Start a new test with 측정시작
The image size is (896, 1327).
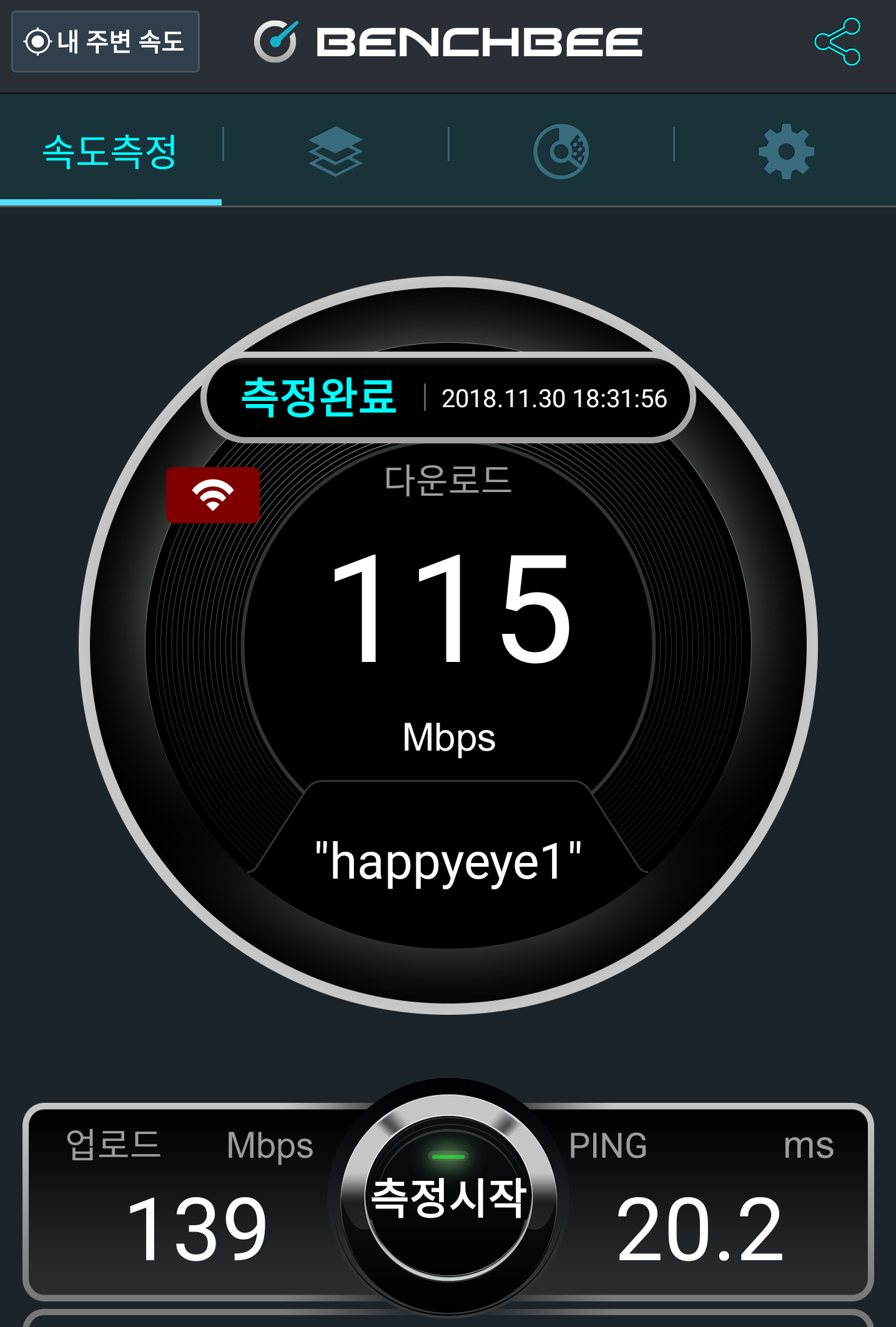[448, 1197]
